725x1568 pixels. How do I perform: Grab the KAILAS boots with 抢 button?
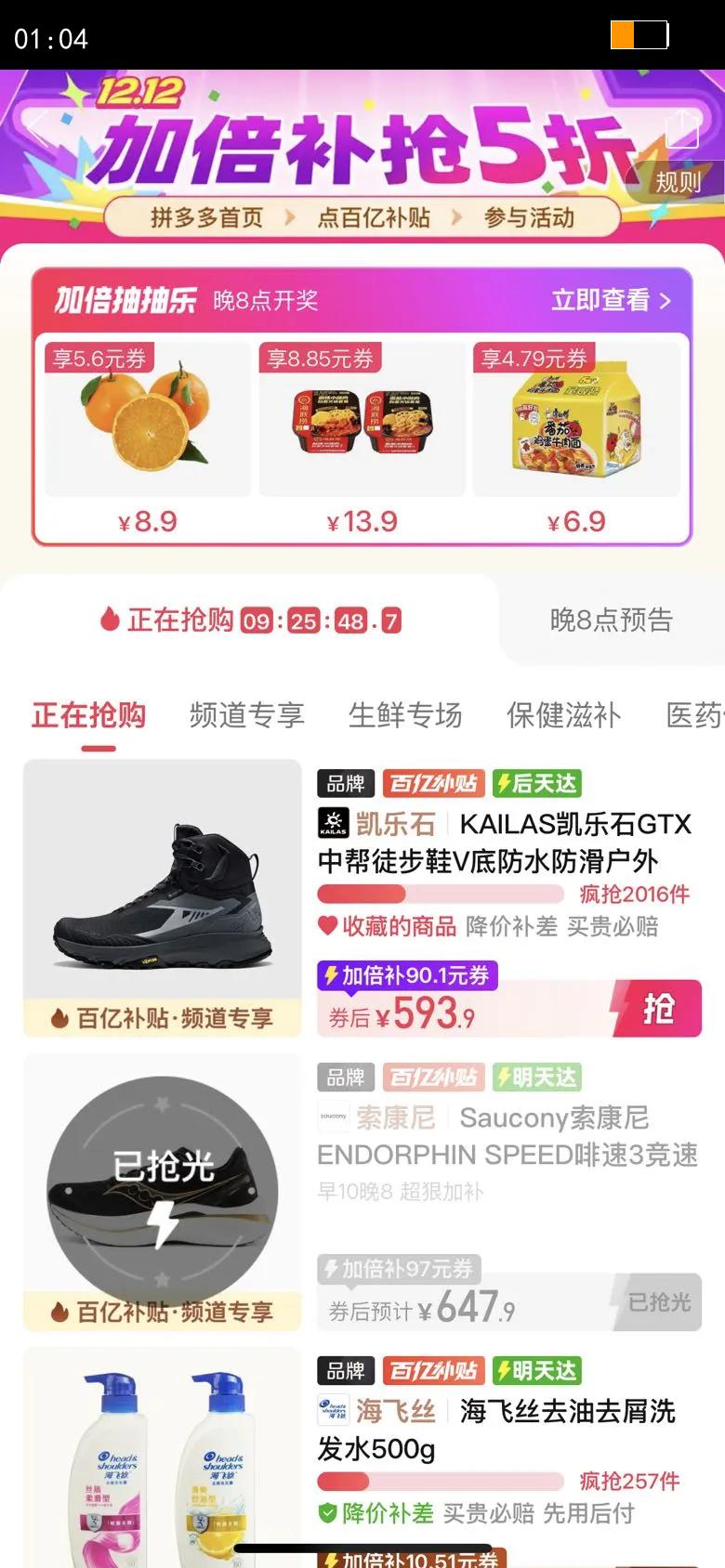[657, 1008]
